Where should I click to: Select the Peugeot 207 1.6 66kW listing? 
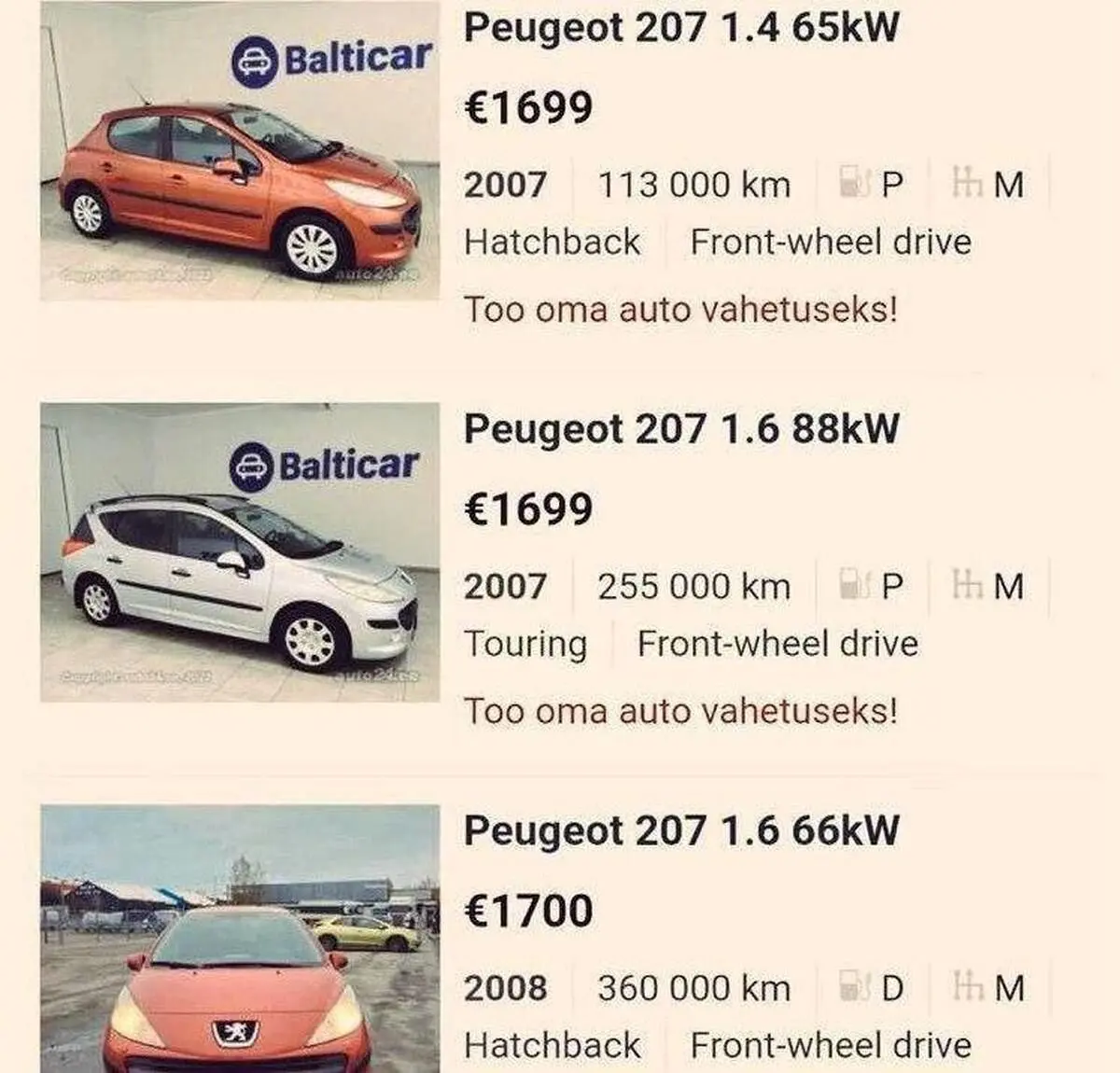tap(681, 830)
